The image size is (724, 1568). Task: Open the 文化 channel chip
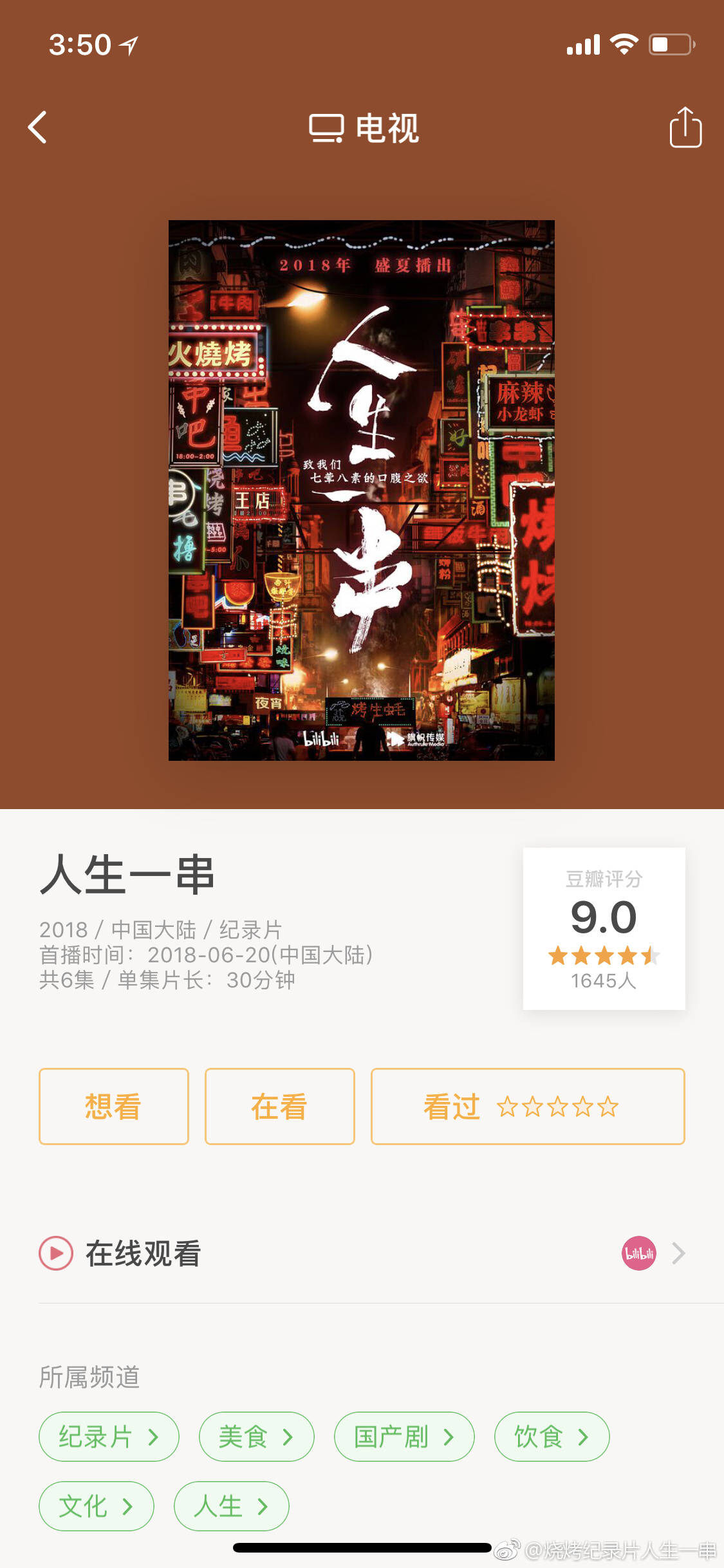click(x=97, y=1506)
